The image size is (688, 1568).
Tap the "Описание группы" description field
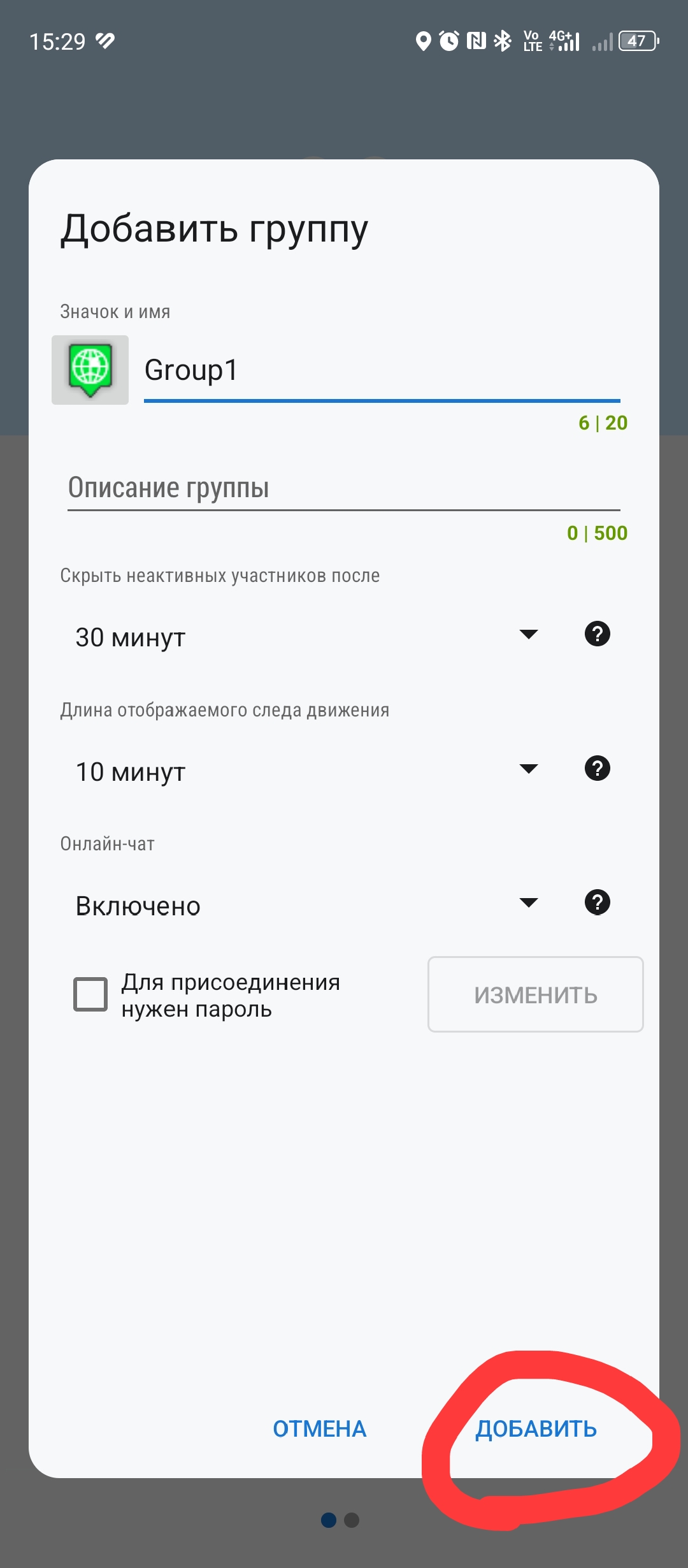pyautogui.click(x=343, y=488)
